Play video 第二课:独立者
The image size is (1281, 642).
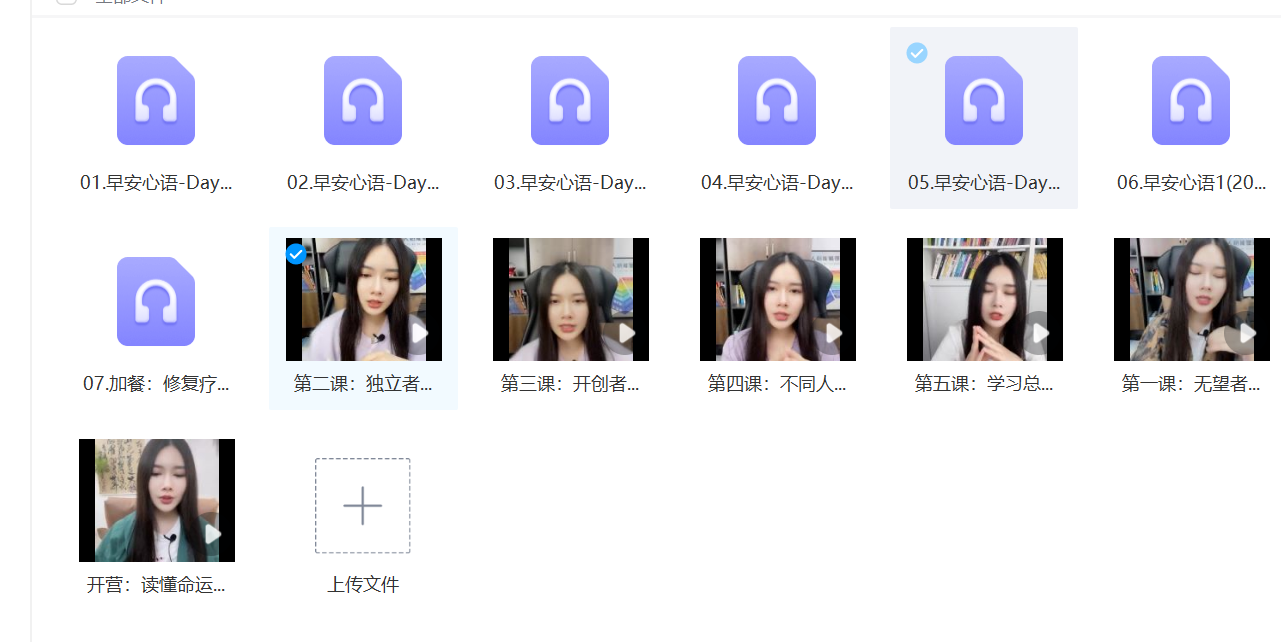(x=364, y=300)
